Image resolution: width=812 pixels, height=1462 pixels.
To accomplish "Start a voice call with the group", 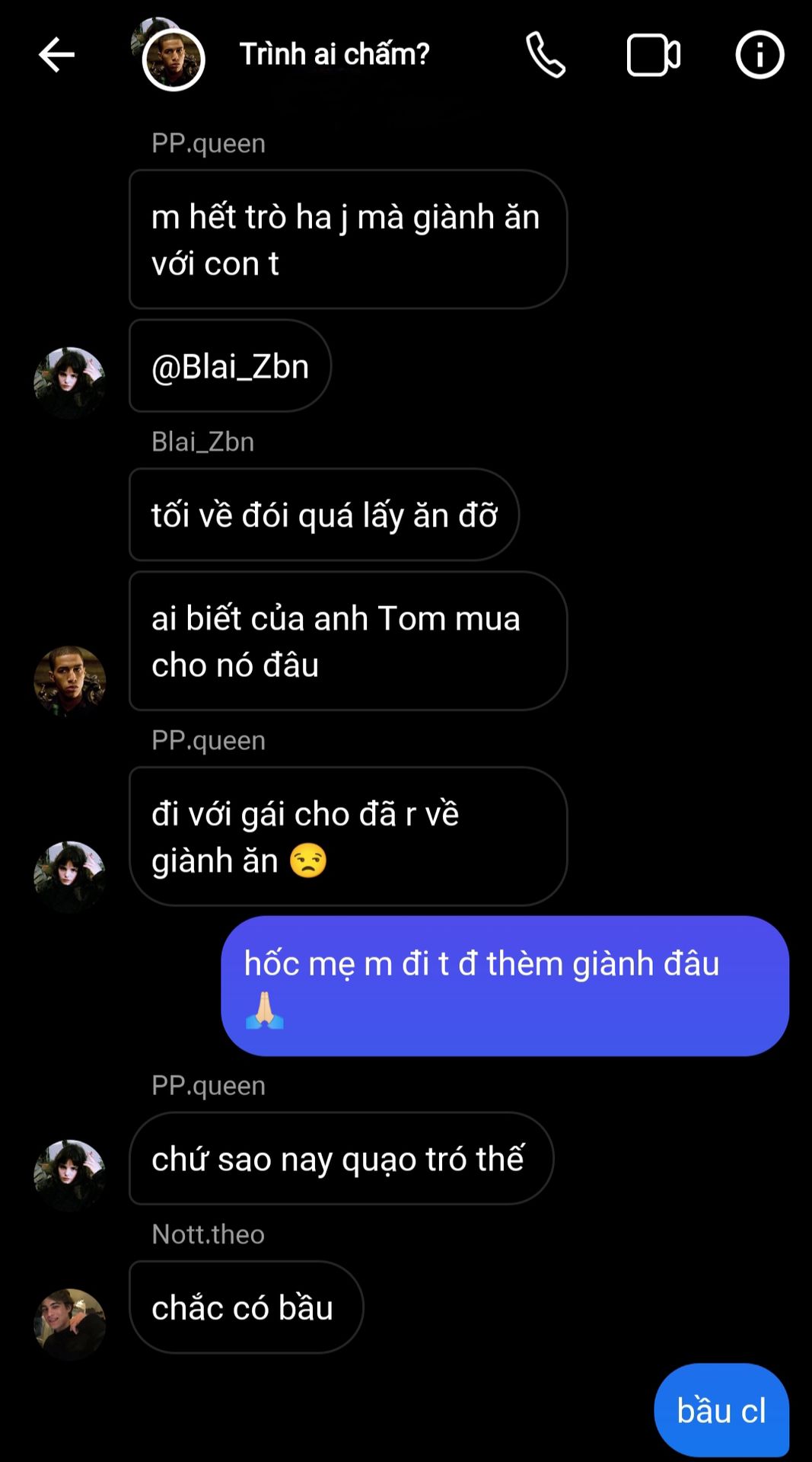I will (x=546, y=55).
